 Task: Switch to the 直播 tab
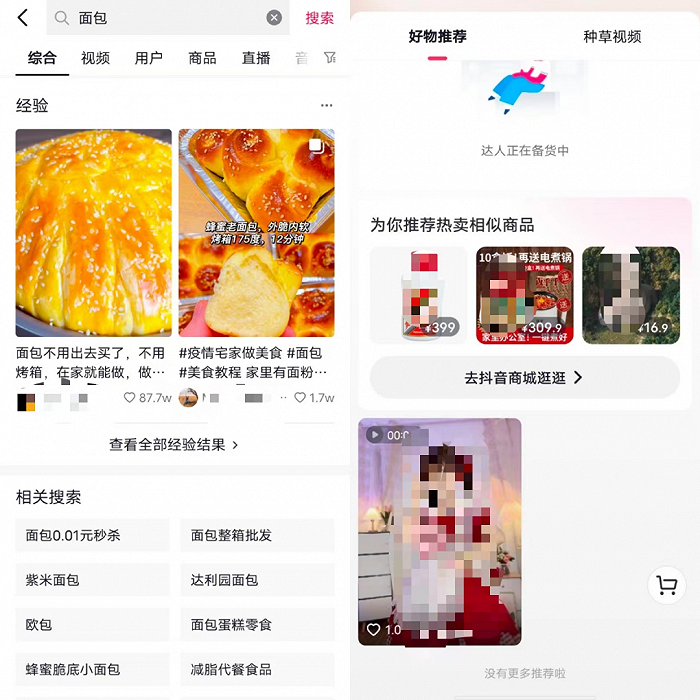[256, 58]
